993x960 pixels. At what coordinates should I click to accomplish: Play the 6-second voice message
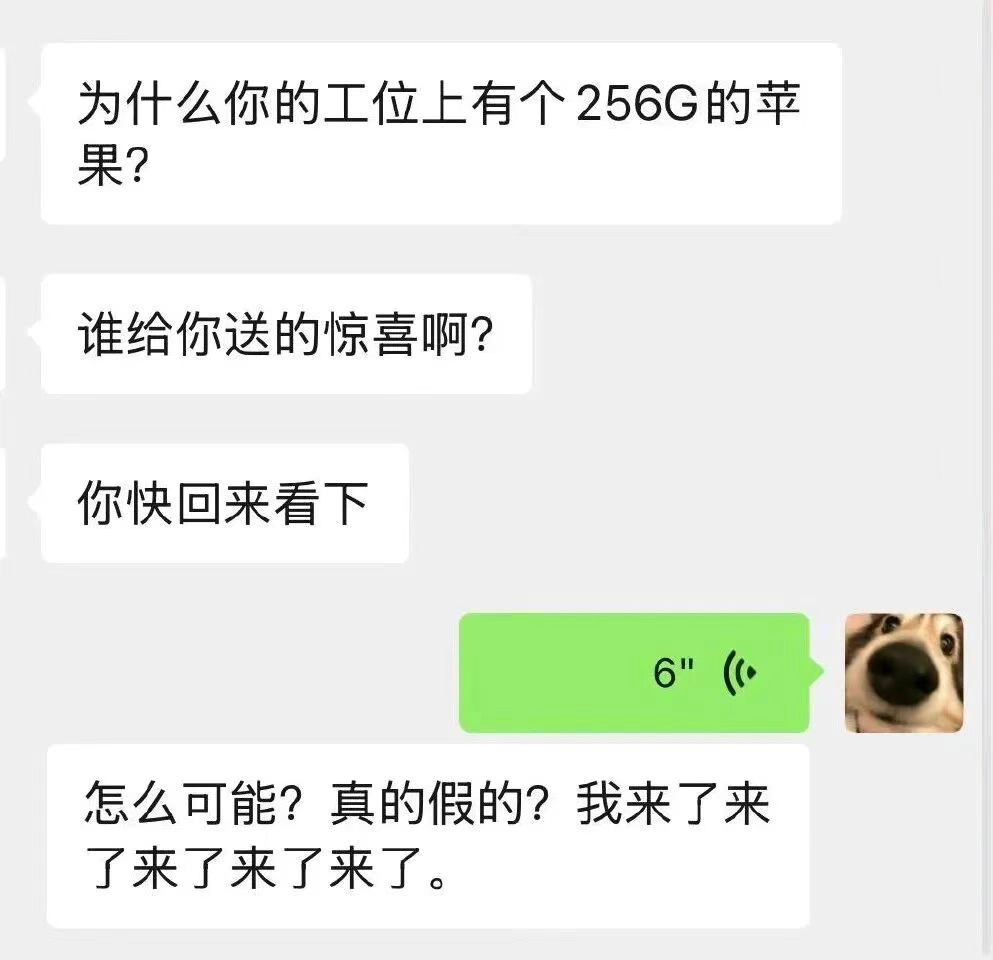click(634, 672)
